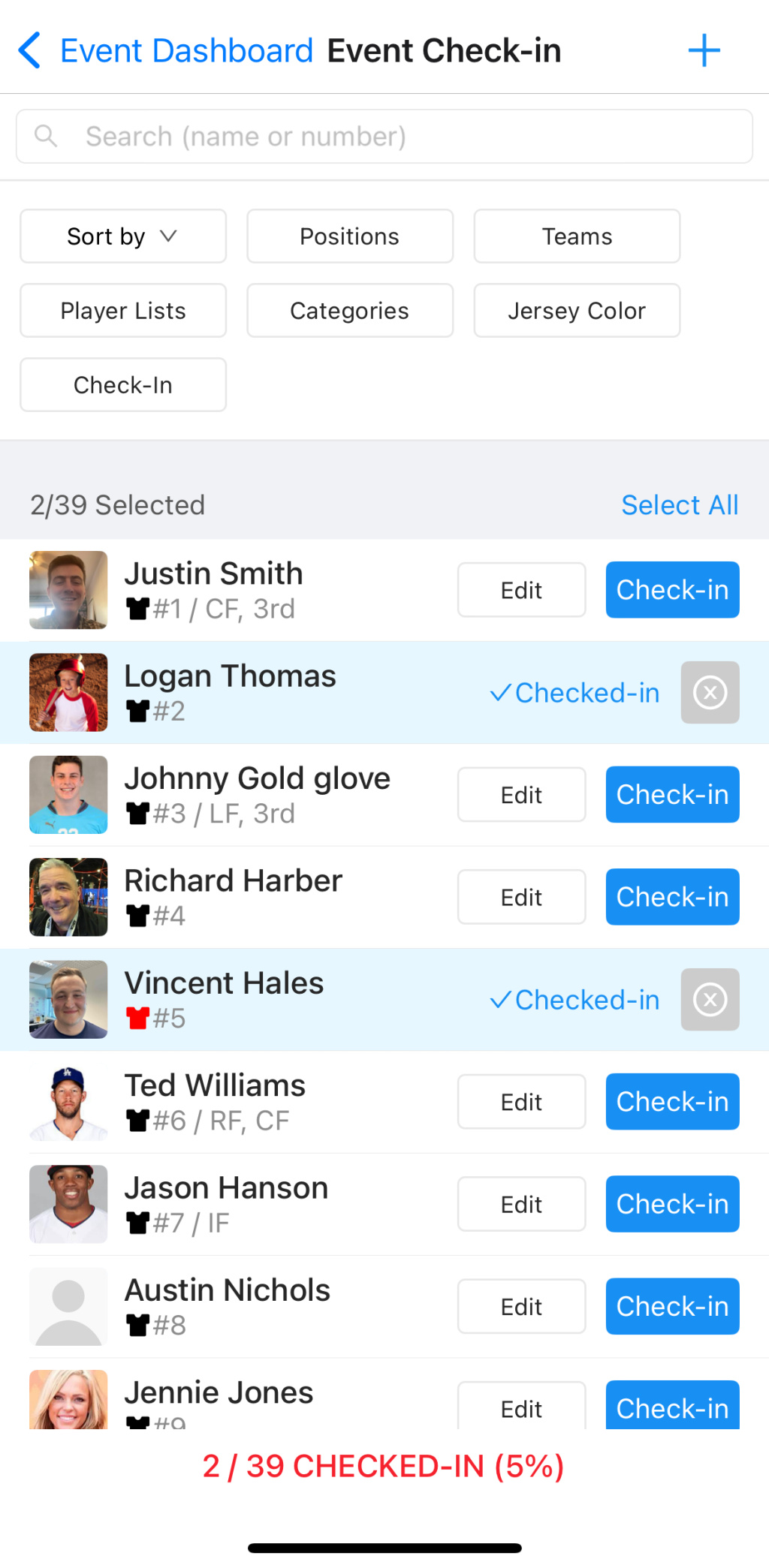Image resolution: width=769 pixels, height=1568 pixels.
Task: Edit Richard Harber's entry
Action: (521, 897)
